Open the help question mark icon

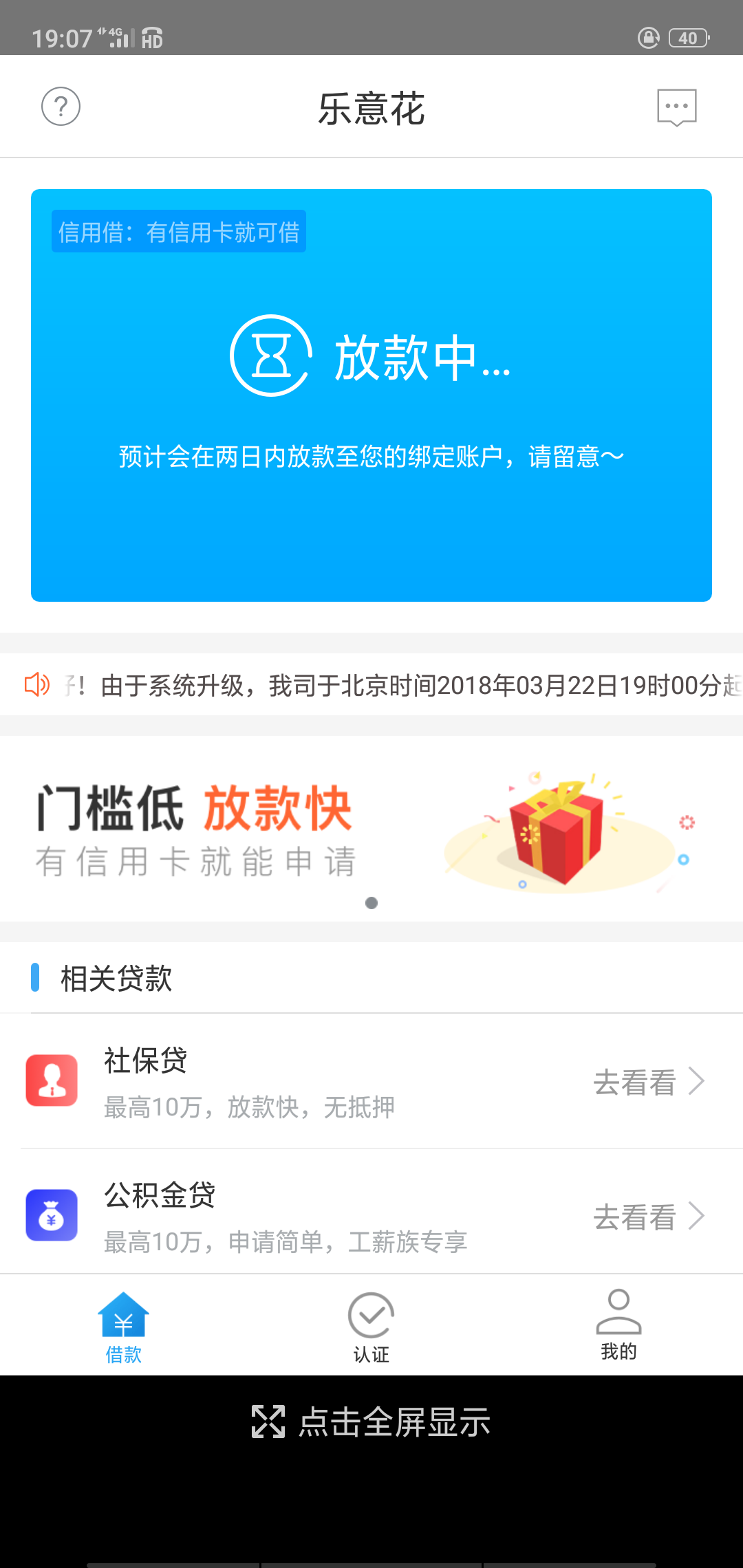(61, 107)
